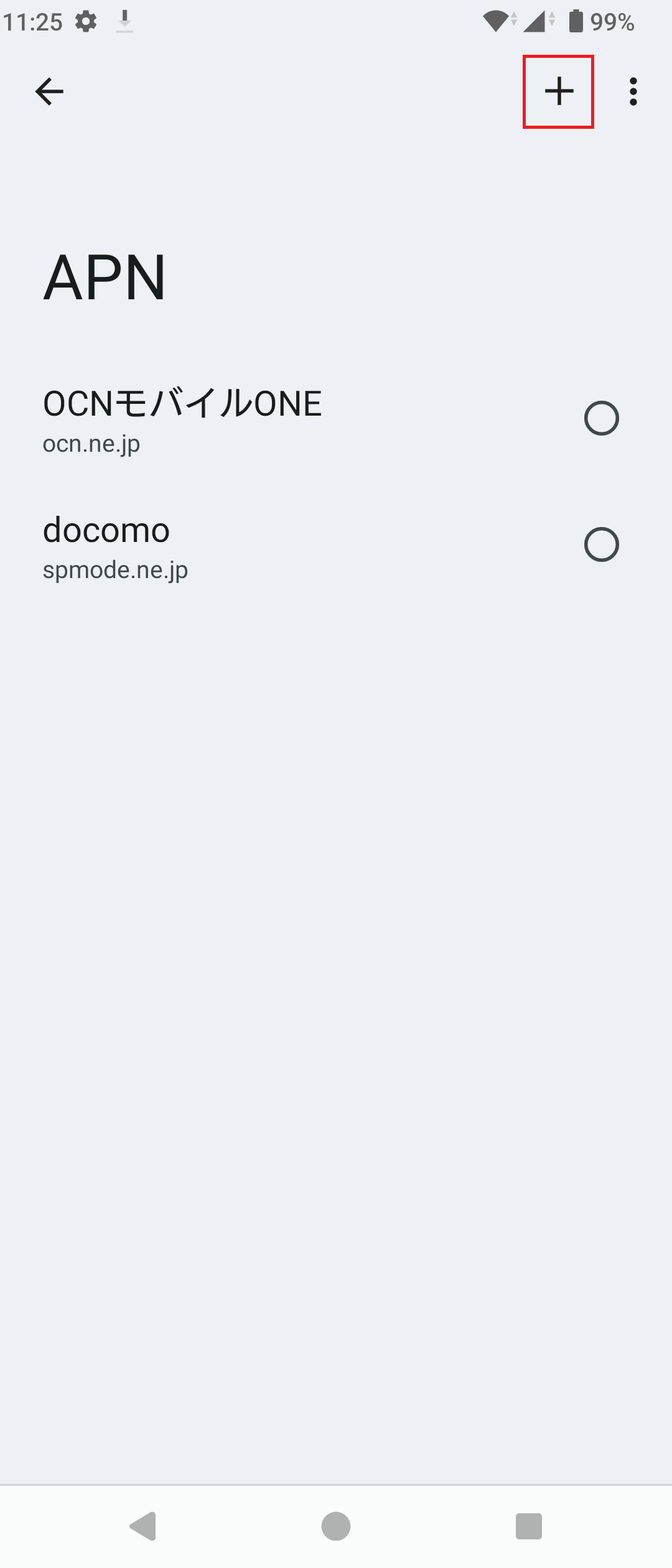The image size is (672, 1568).
Task: Add a new APN
Action: pos(558,91)
